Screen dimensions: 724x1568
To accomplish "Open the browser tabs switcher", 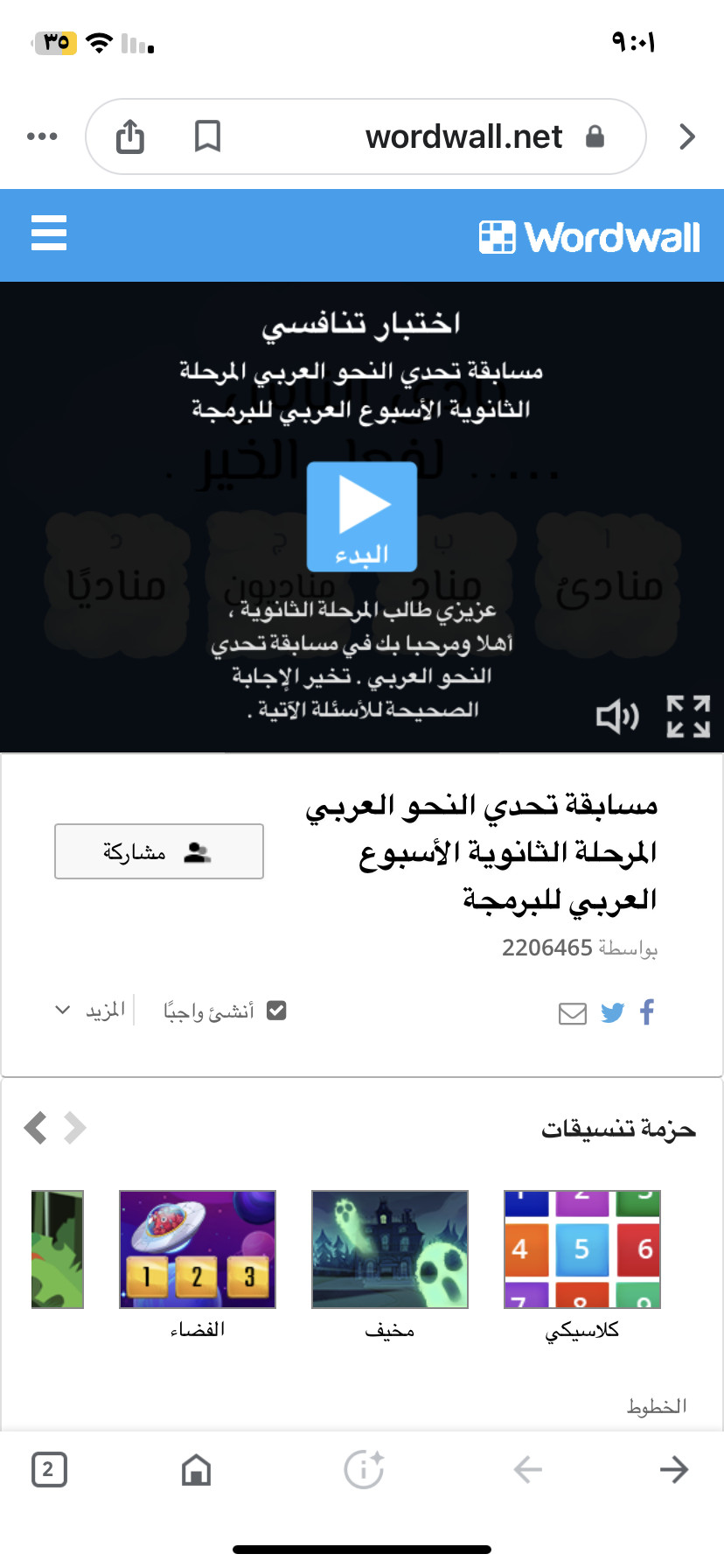I will 49,1469.
